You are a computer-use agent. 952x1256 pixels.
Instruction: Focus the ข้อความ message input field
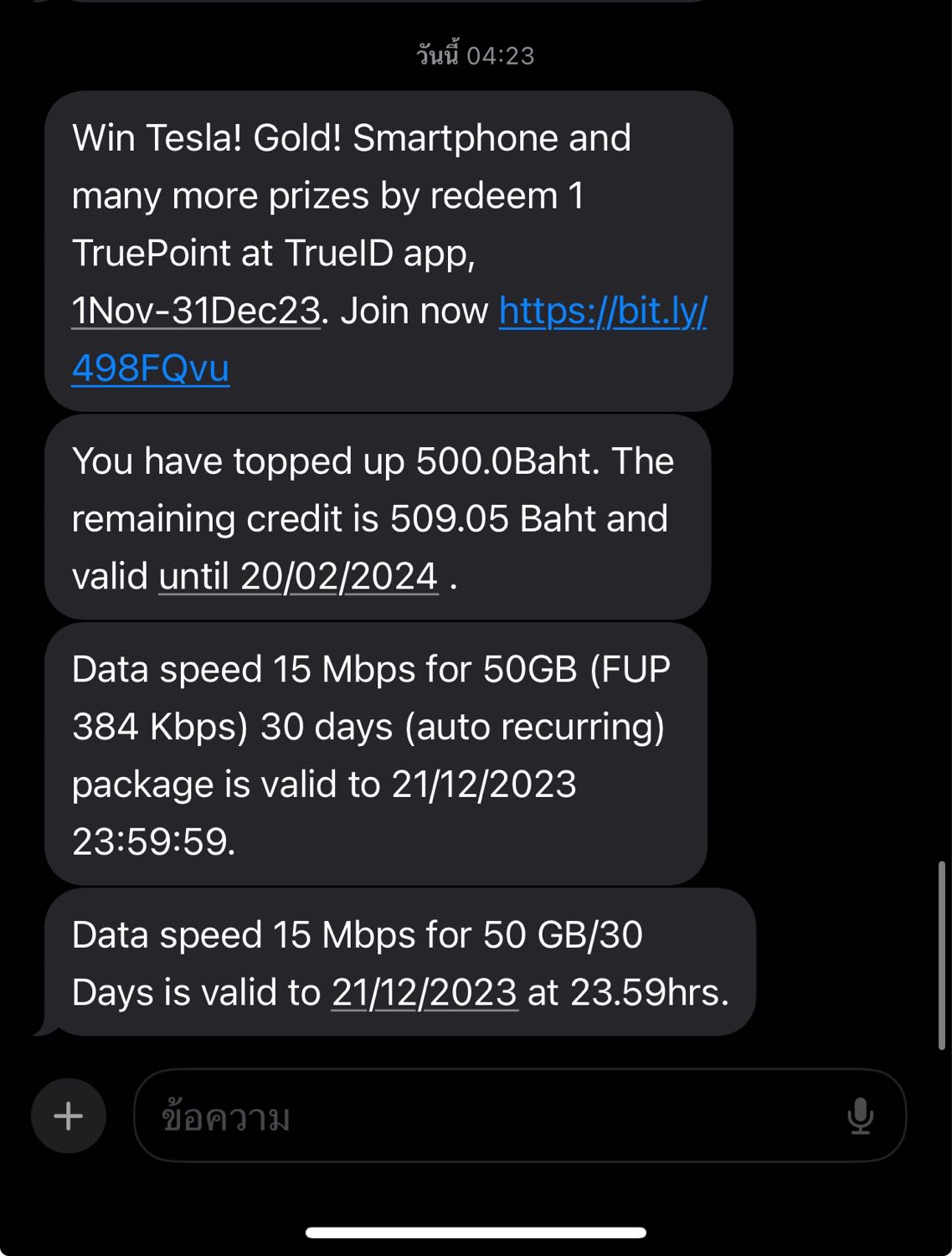tap(519, 1115)
